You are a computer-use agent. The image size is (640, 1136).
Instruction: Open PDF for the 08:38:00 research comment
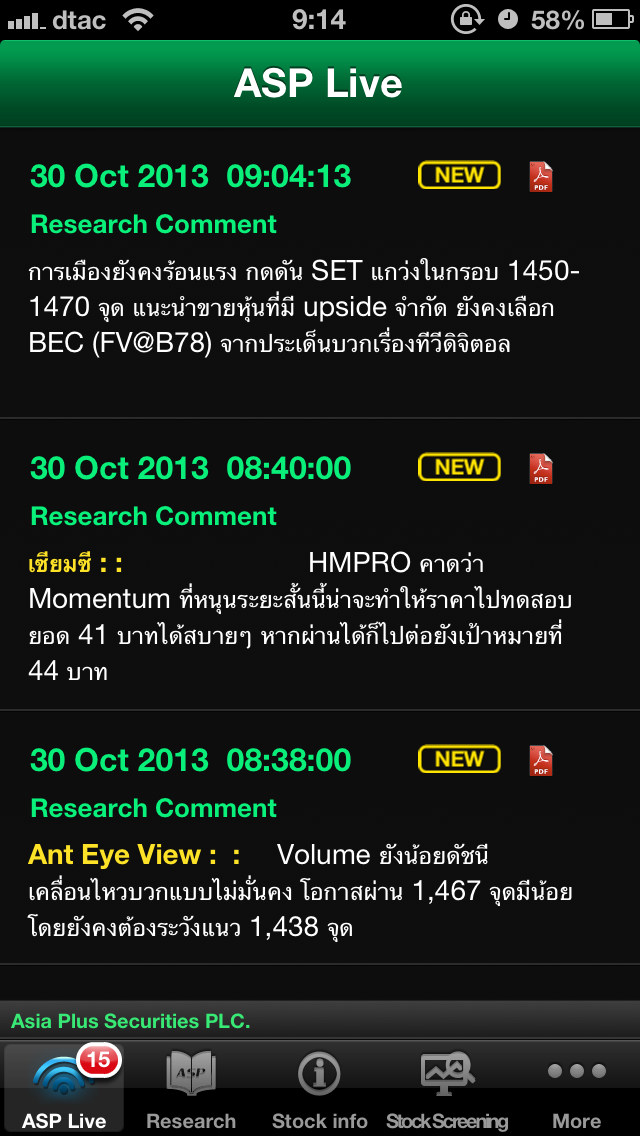(541, 760)
